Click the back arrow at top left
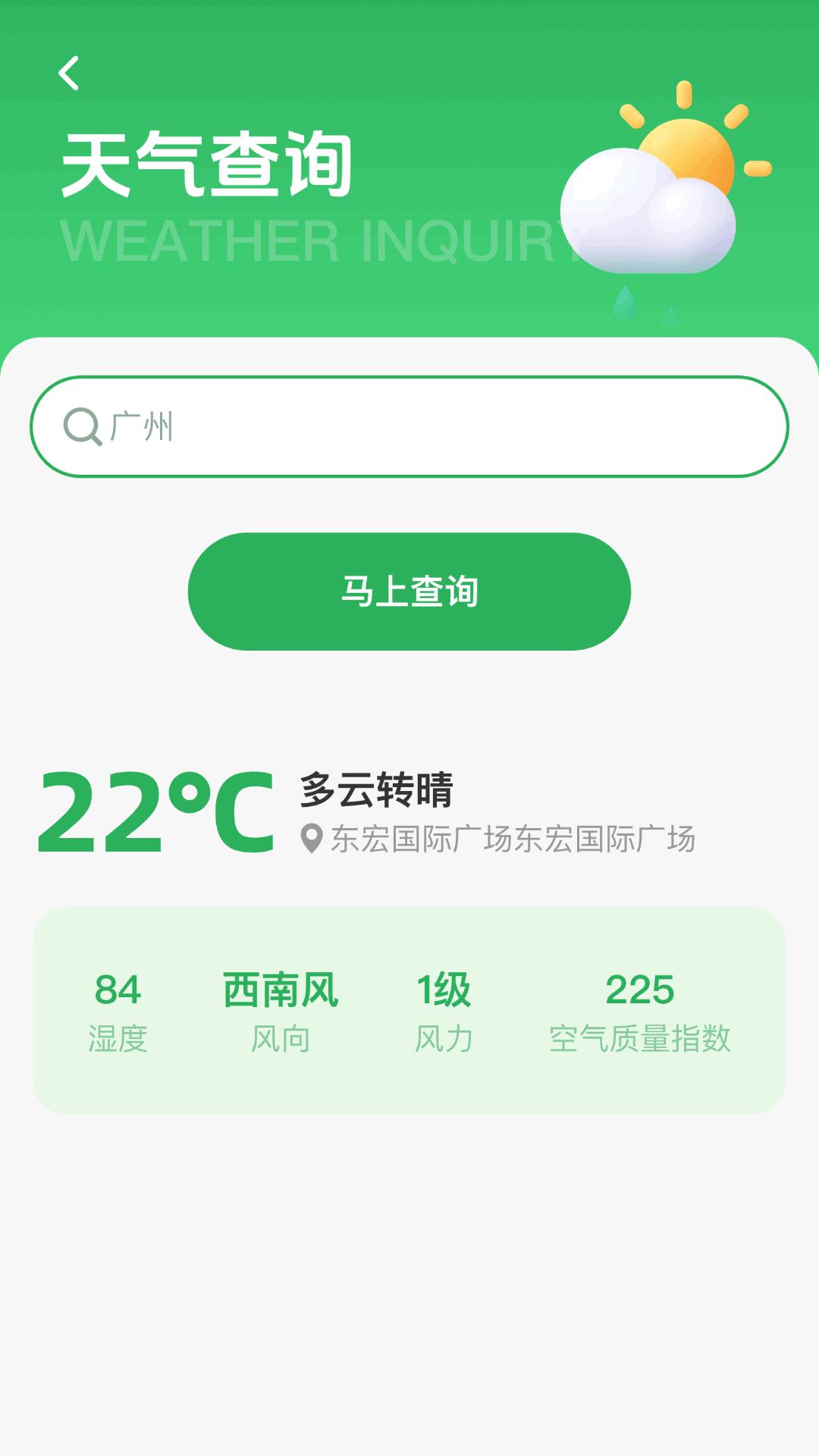Image resolution: width=819 pixels, height=1456 pixels. [x=71, y=72]
